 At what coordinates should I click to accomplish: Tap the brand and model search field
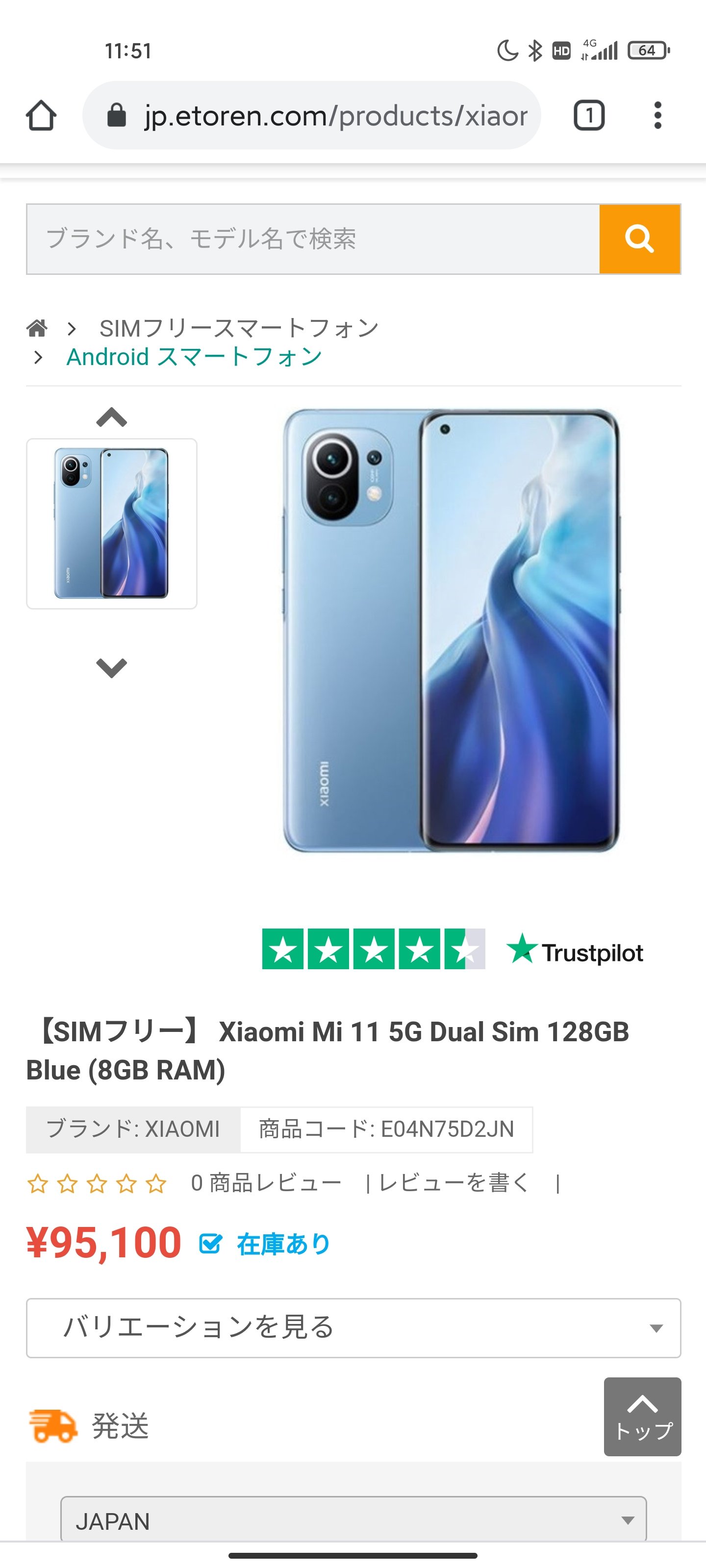coord(313,239)
